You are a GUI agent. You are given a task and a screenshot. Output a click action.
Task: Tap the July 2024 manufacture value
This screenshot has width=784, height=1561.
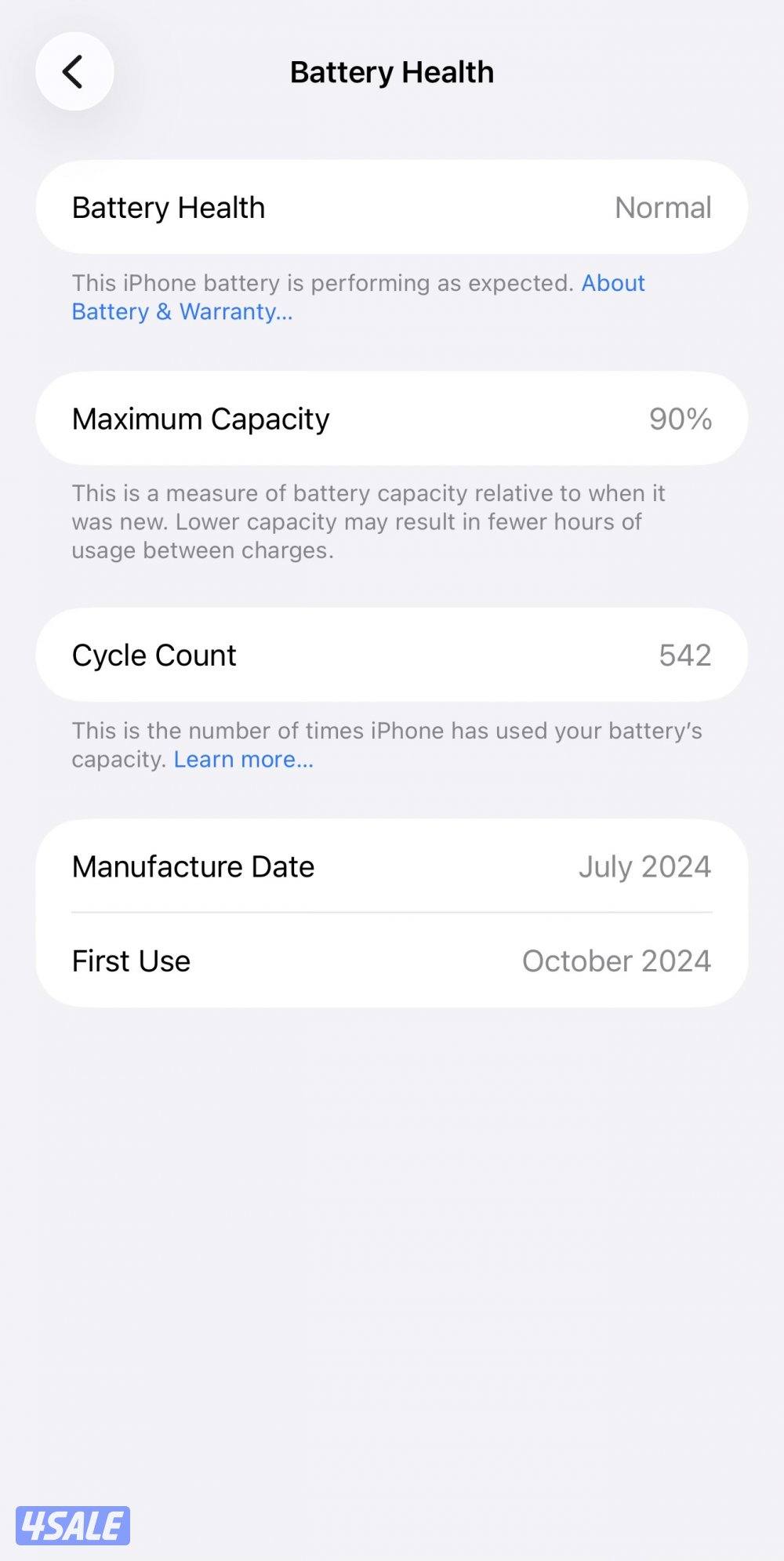coord(644,866)
